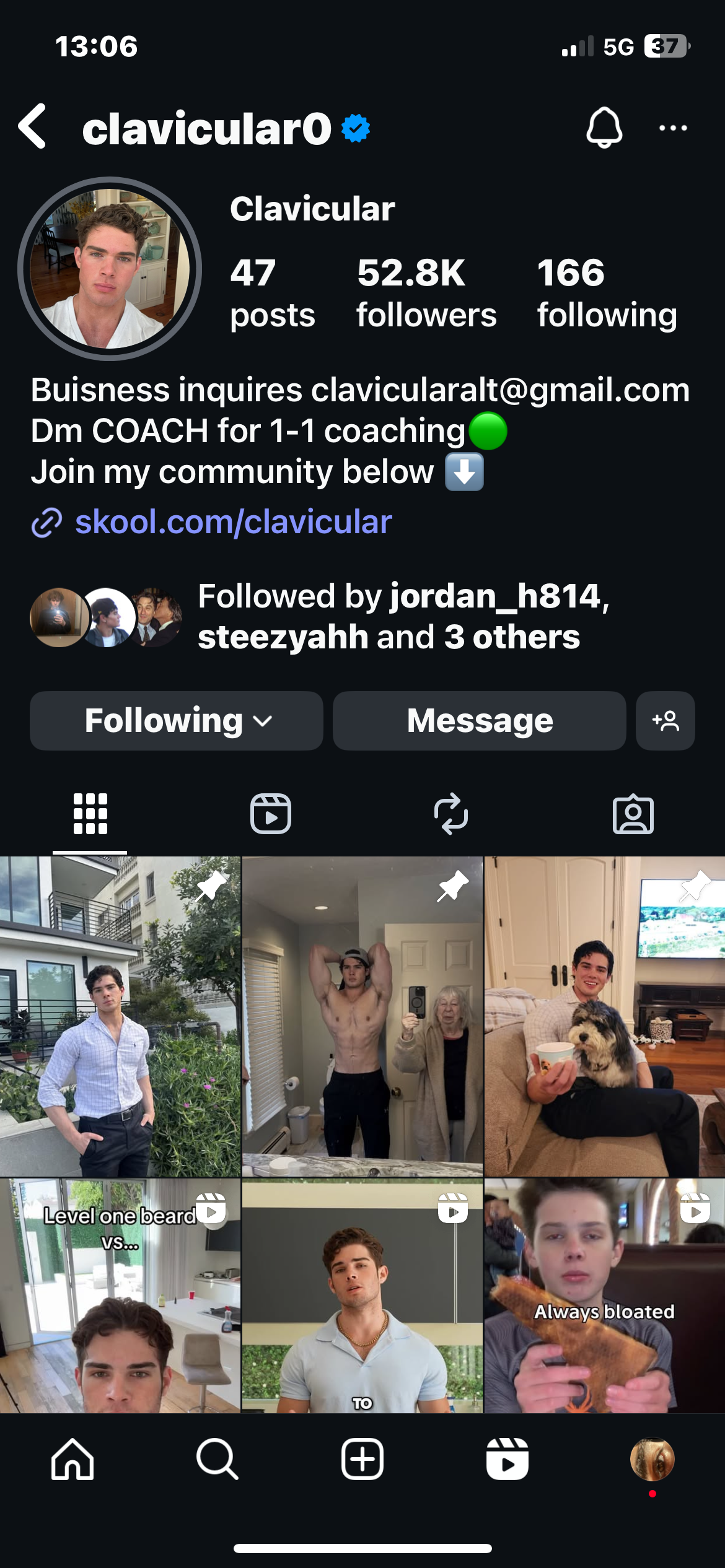The height and width of the screenshot is (1568, 725).
Task: Open the pinned post with the dog
Action: pos(604,1016)
